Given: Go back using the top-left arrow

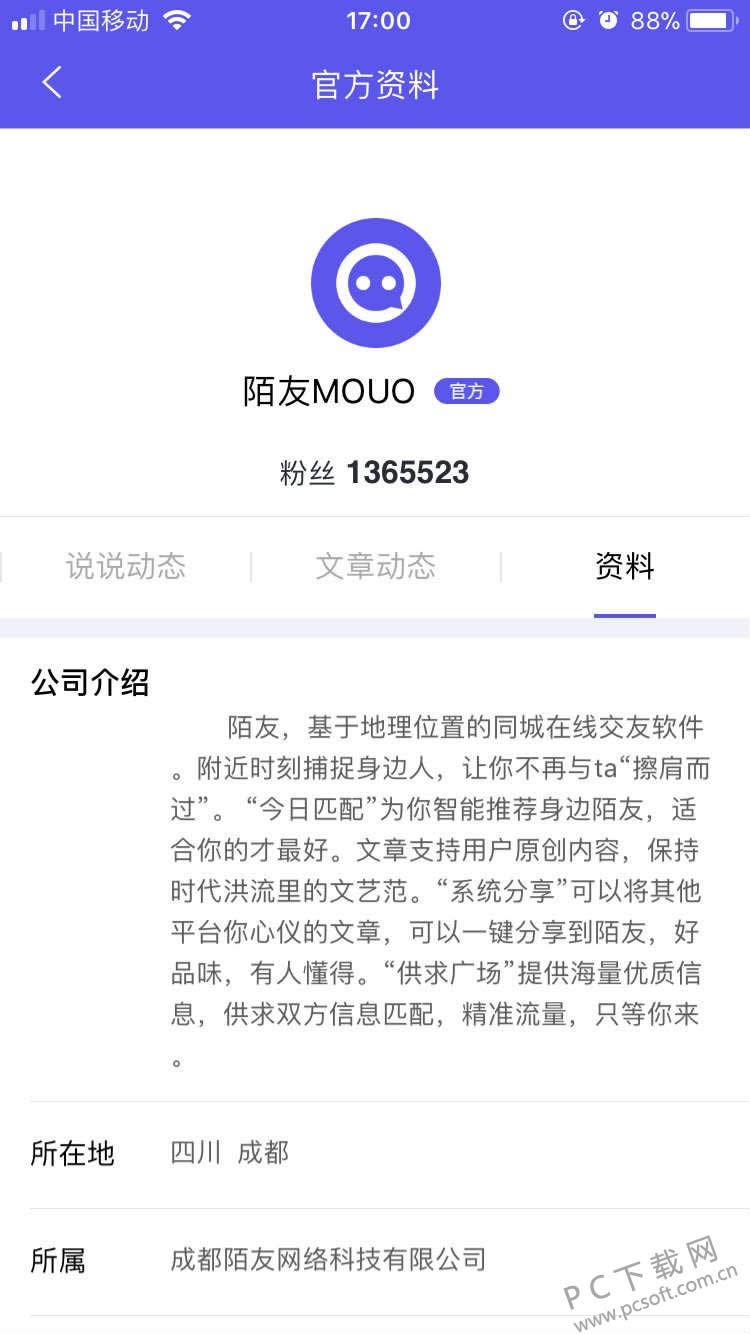Looking at the screenshot, I should [x=52, y=83].
